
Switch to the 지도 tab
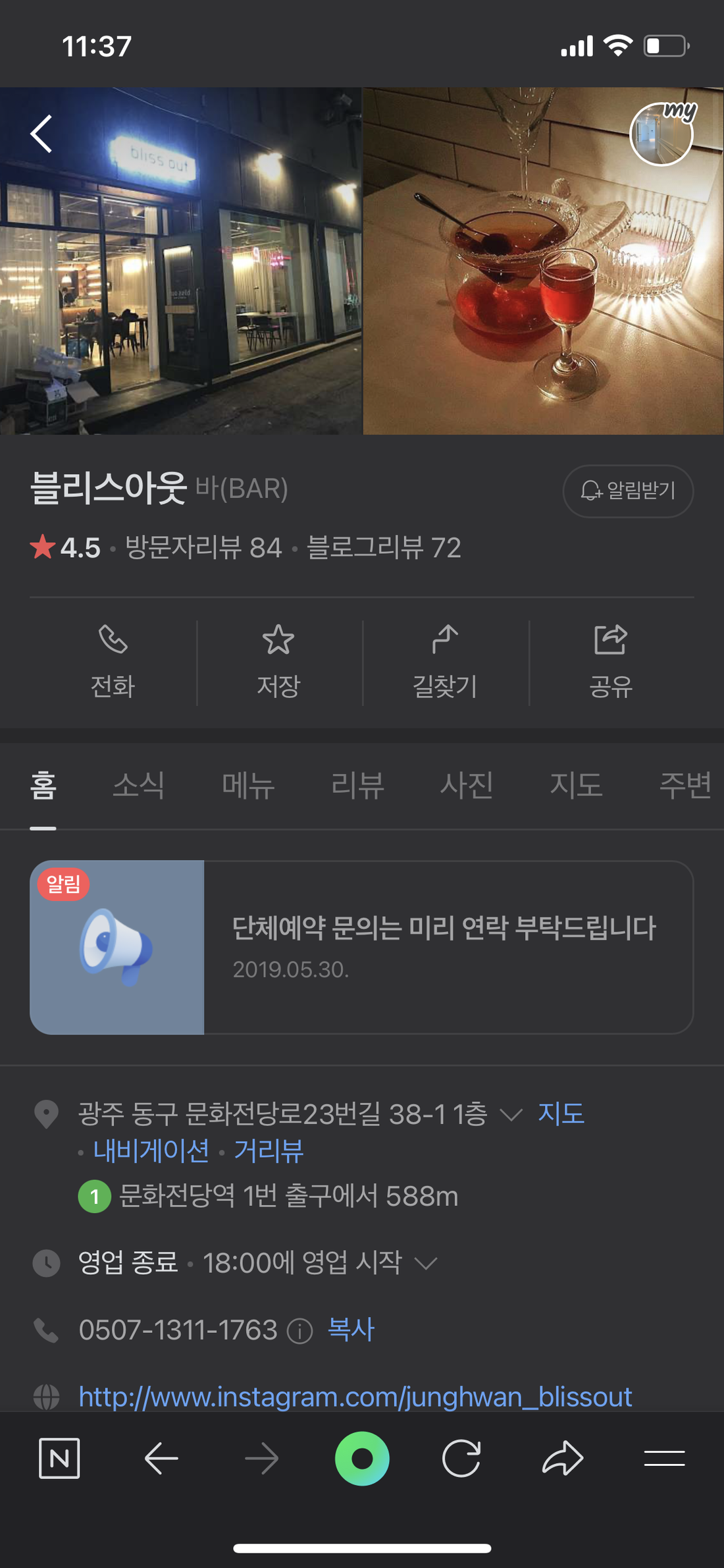click(576, 785)
